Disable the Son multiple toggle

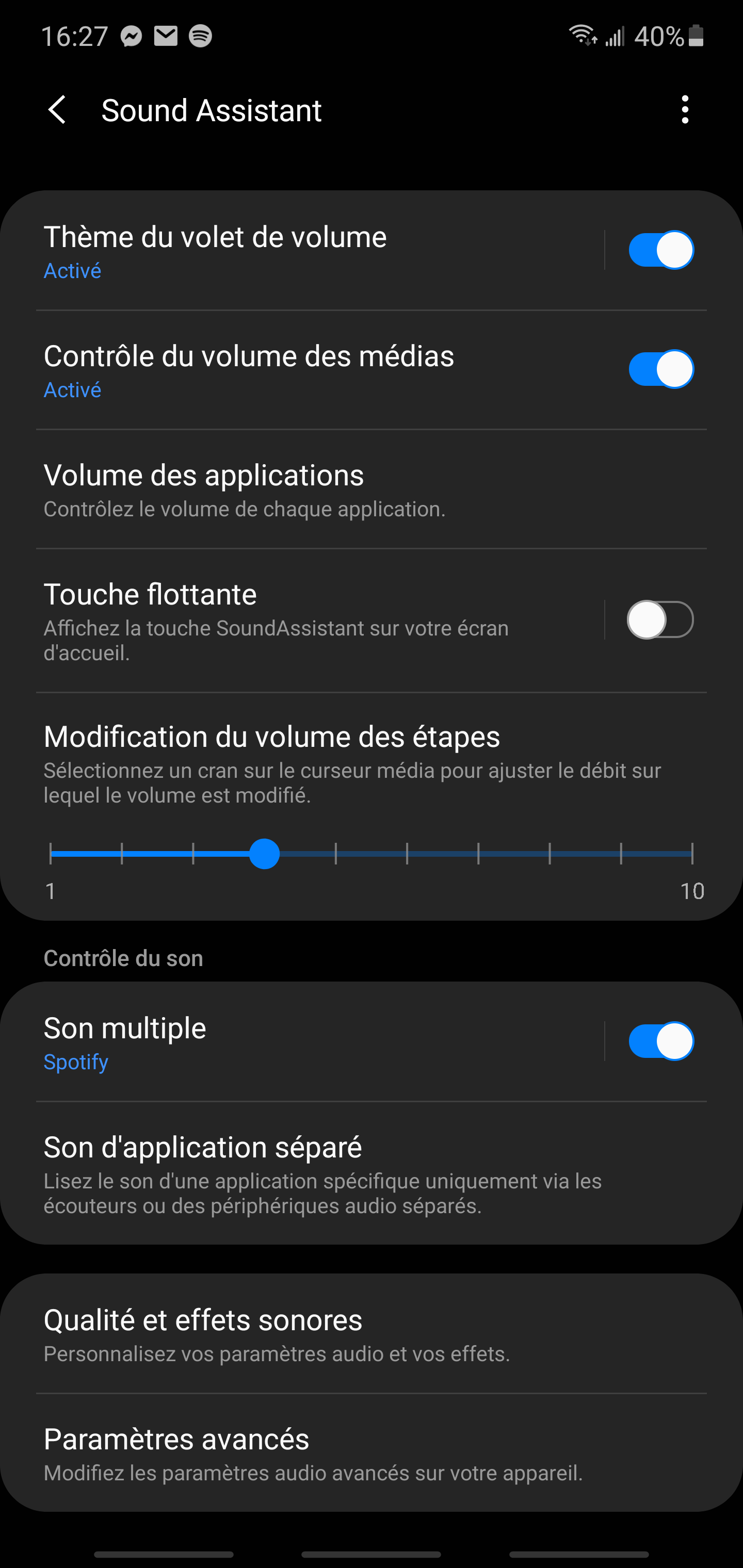[x=661, y=1041]
